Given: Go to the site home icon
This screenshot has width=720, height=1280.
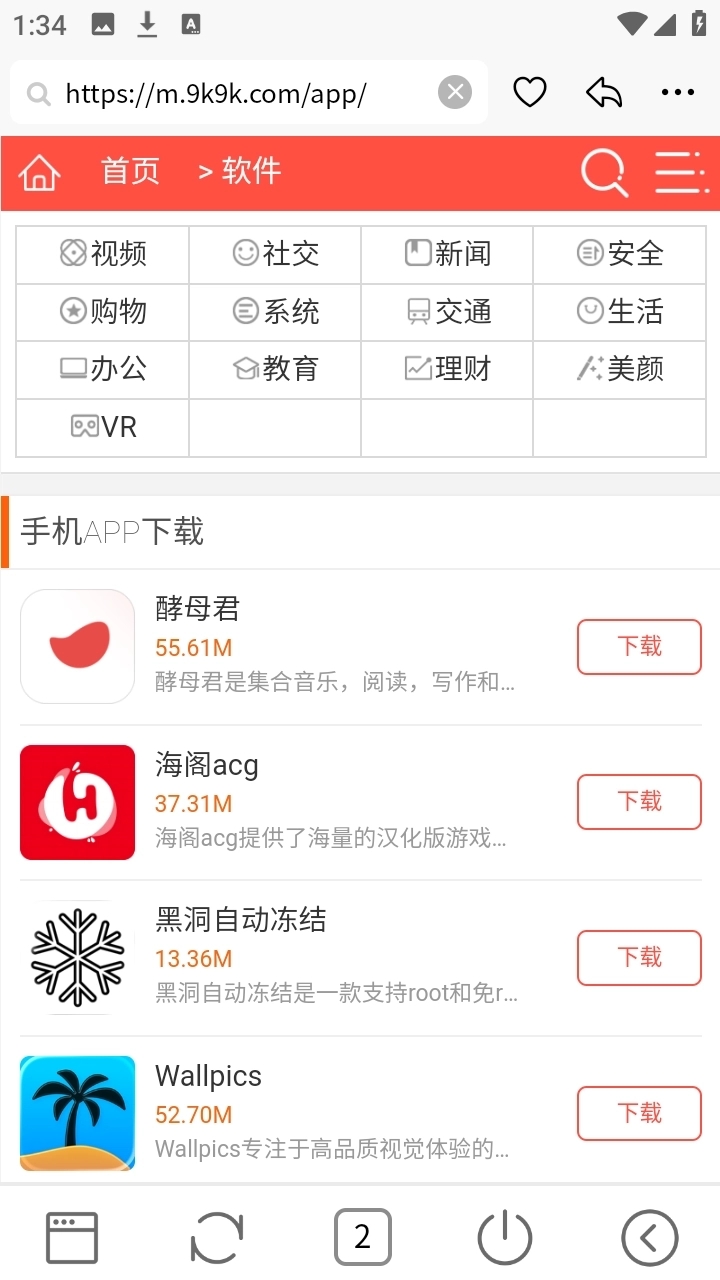Looking at the screenshot, I should click(40, 173).
